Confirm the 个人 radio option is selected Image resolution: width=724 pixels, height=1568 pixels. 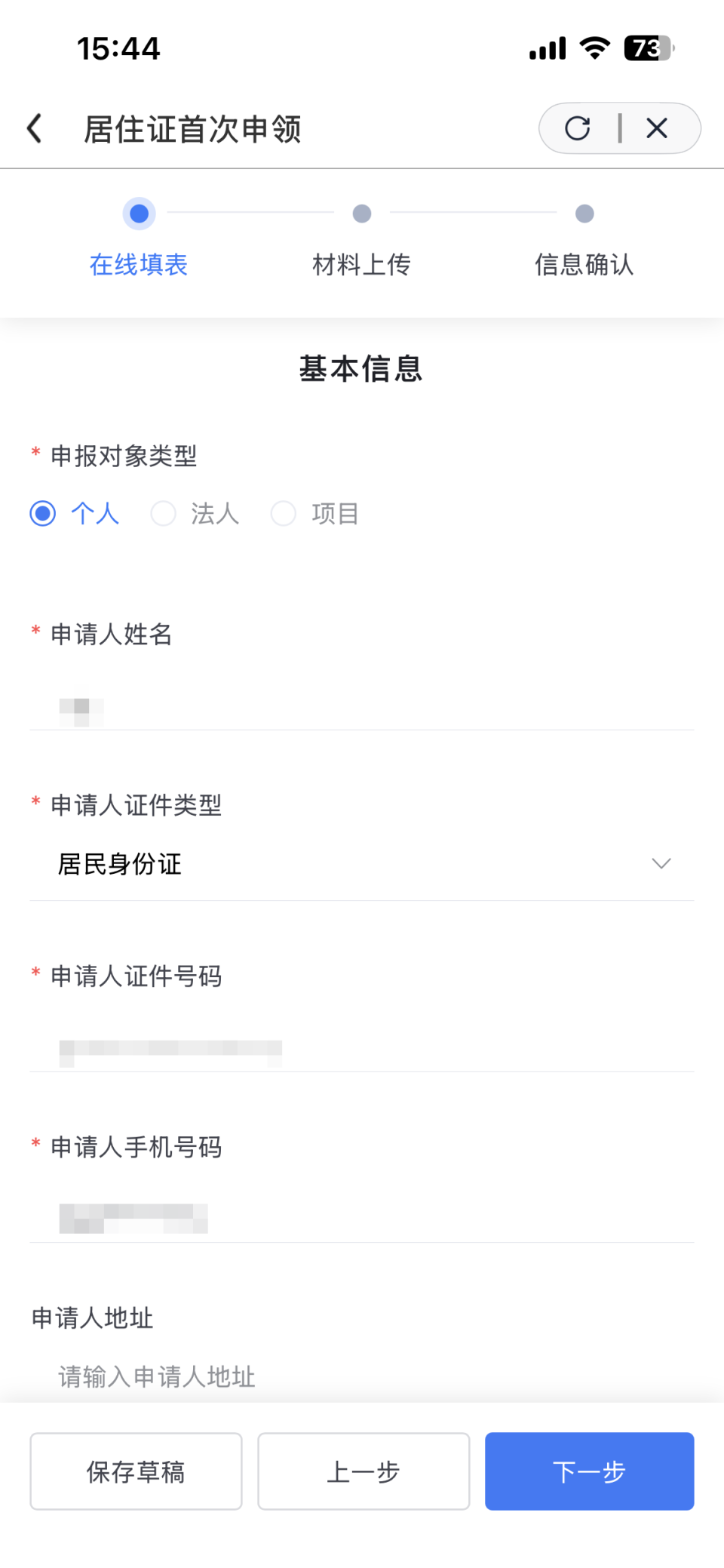(x=43, y=513)
